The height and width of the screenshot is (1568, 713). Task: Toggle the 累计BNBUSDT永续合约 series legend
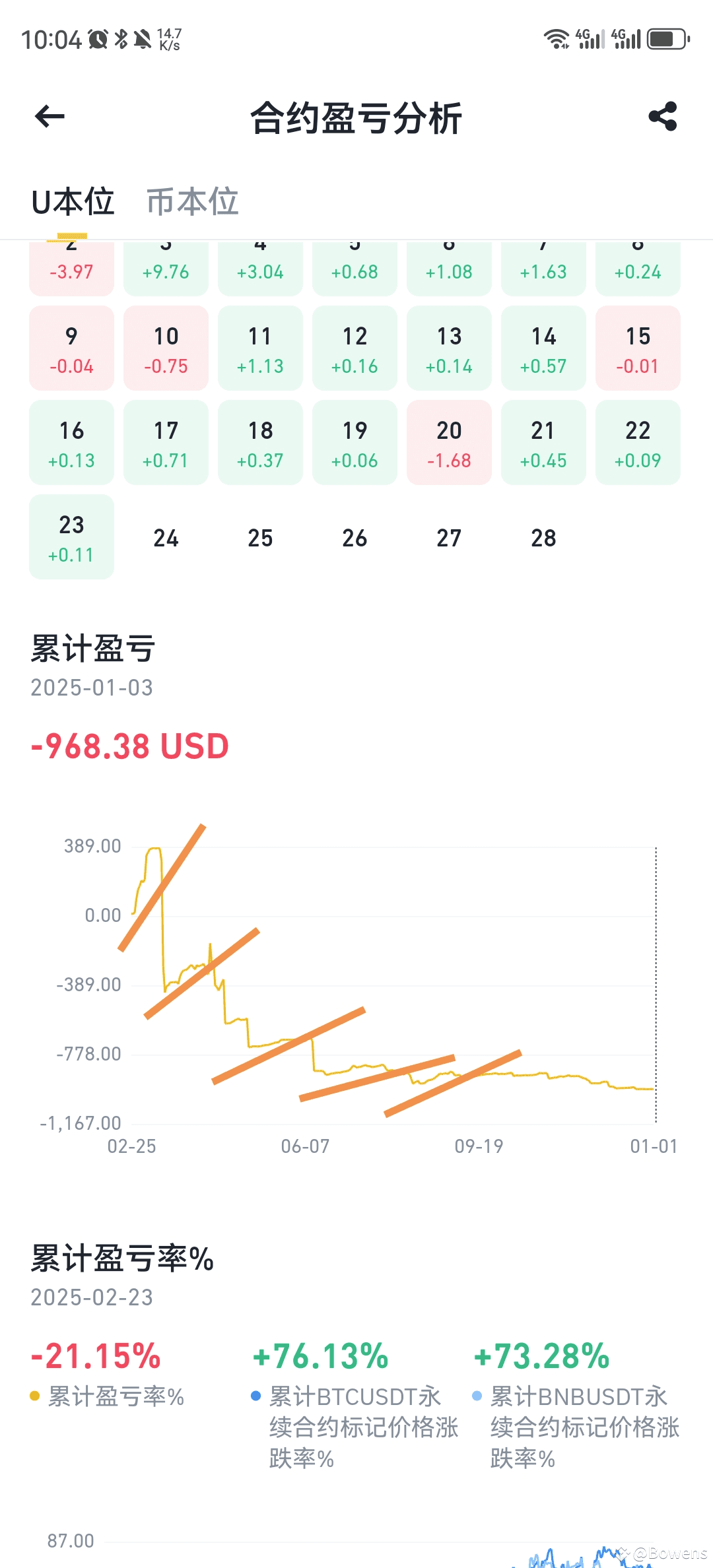click(576, 1427)
